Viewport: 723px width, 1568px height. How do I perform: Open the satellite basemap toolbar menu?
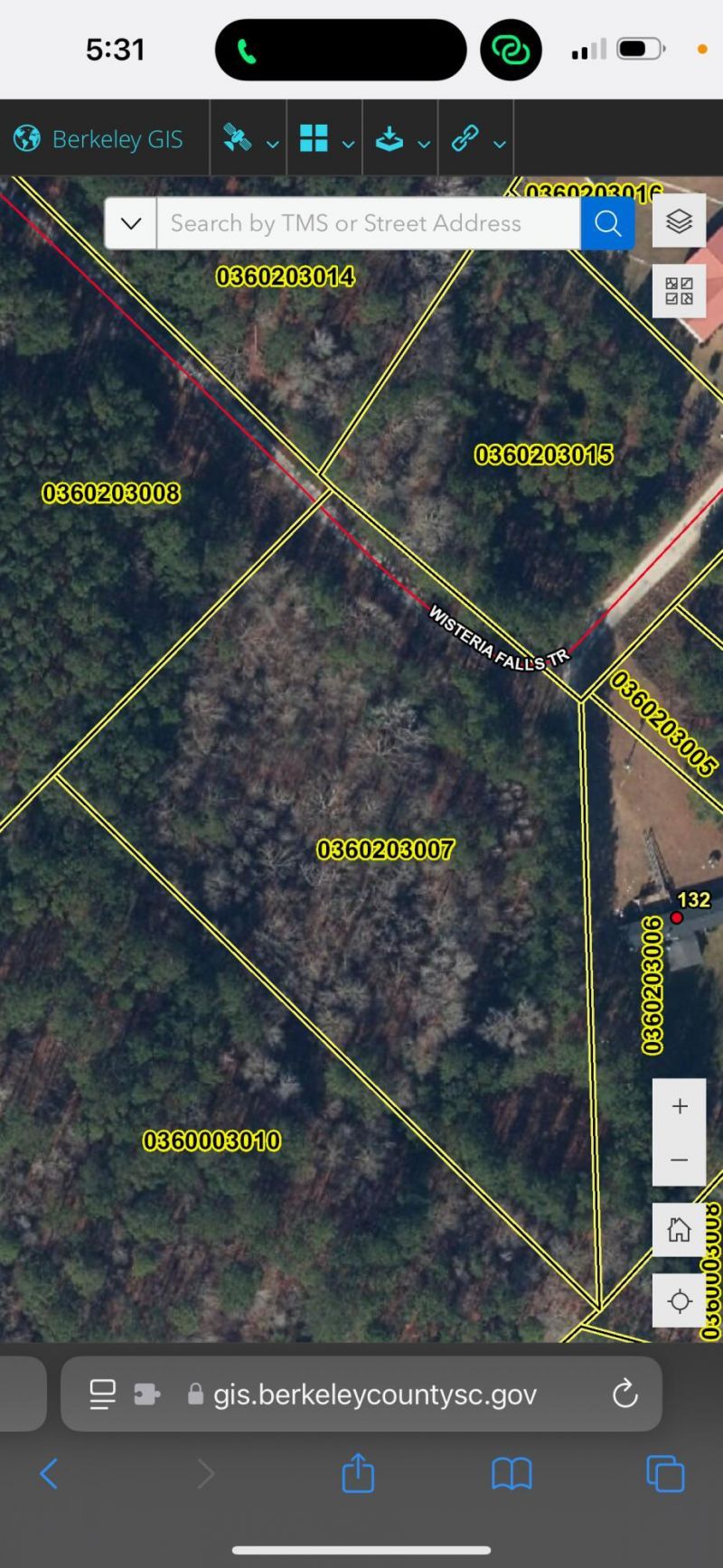(x=249, y=139)
